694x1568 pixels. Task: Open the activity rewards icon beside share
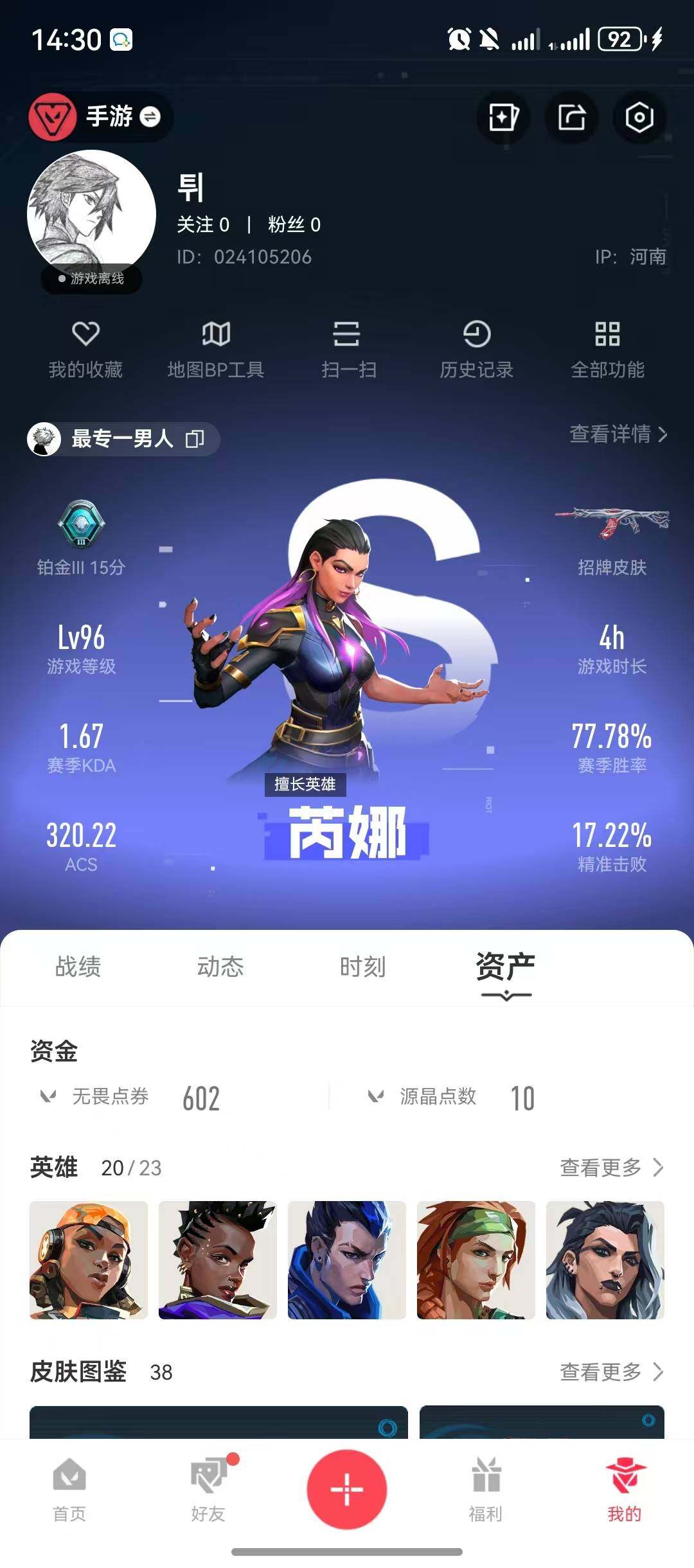click(503, 118)
